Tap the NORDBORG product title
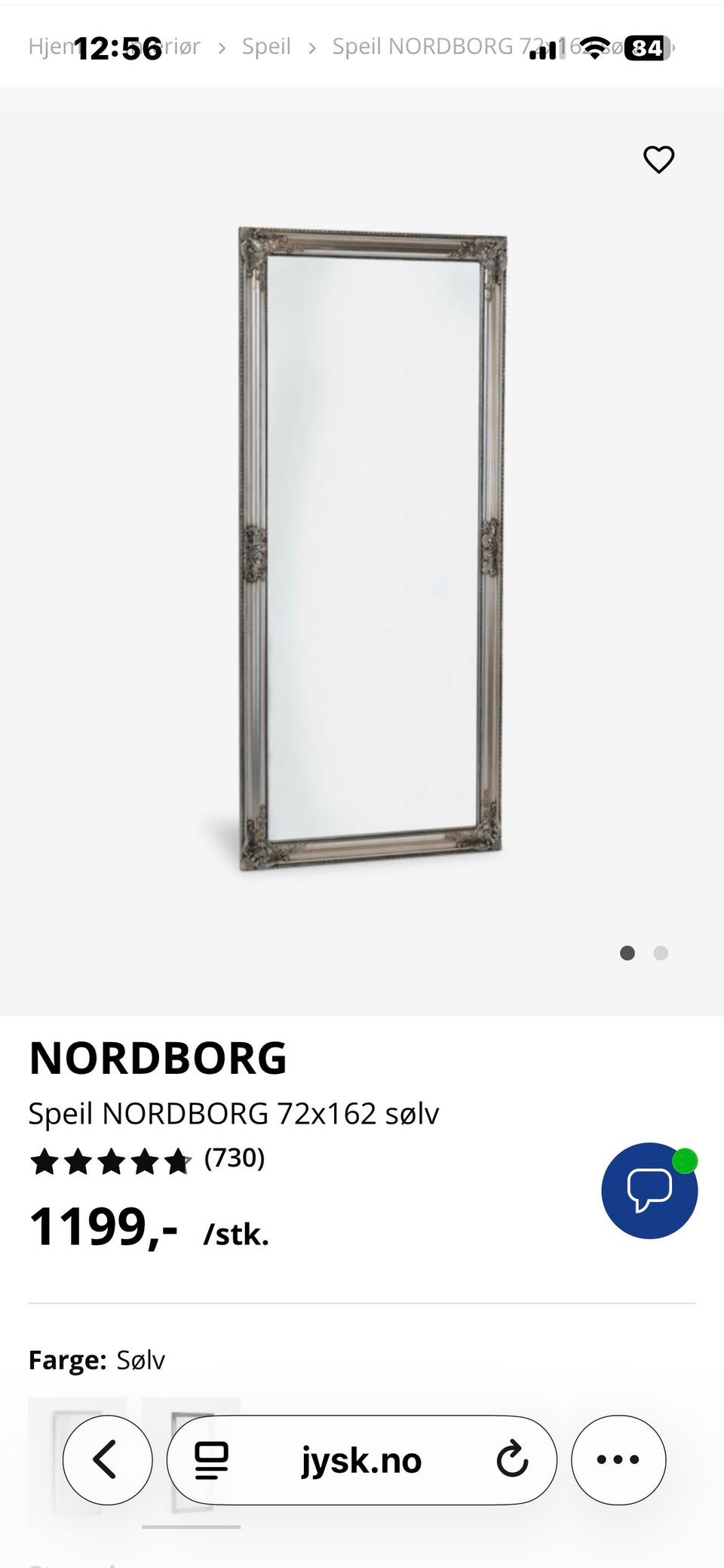This screenshot has height=1568, width=724. 157,1058
